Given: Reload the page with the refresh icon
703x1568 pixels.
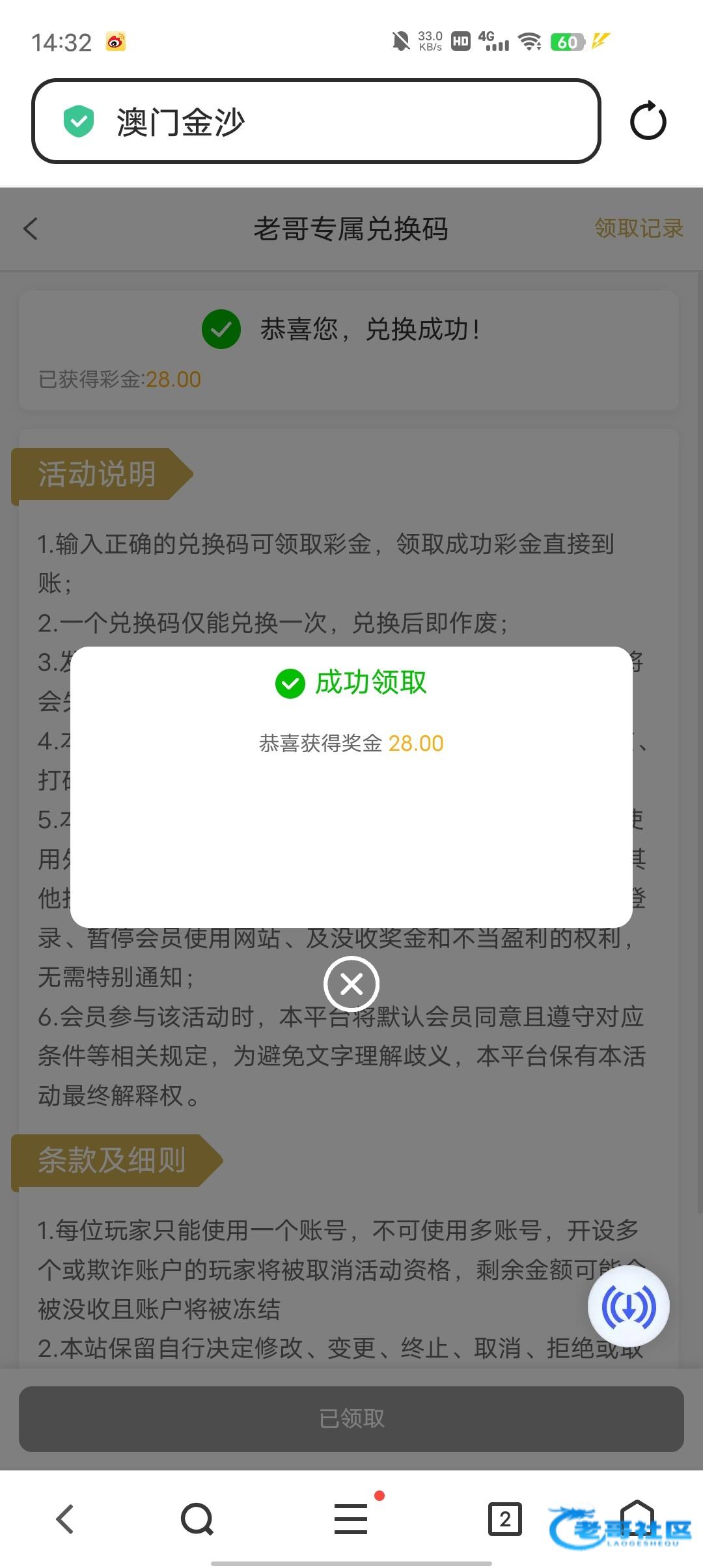Looking at the screenshot, I should [x=648, y=121].
